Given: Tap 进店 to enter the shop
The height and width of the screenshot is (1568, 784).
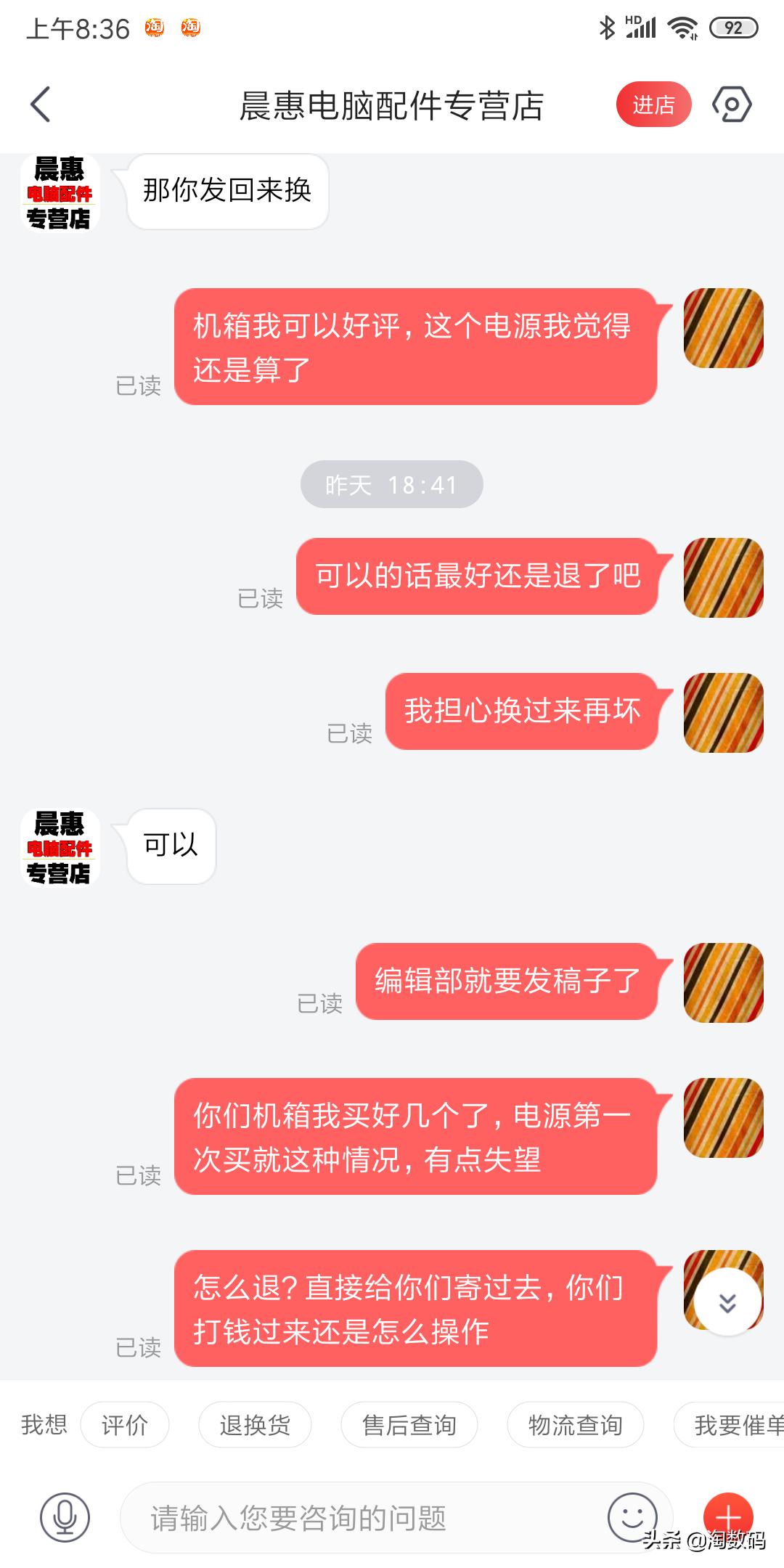Looking at the screenshot, I should click(654, 104).
